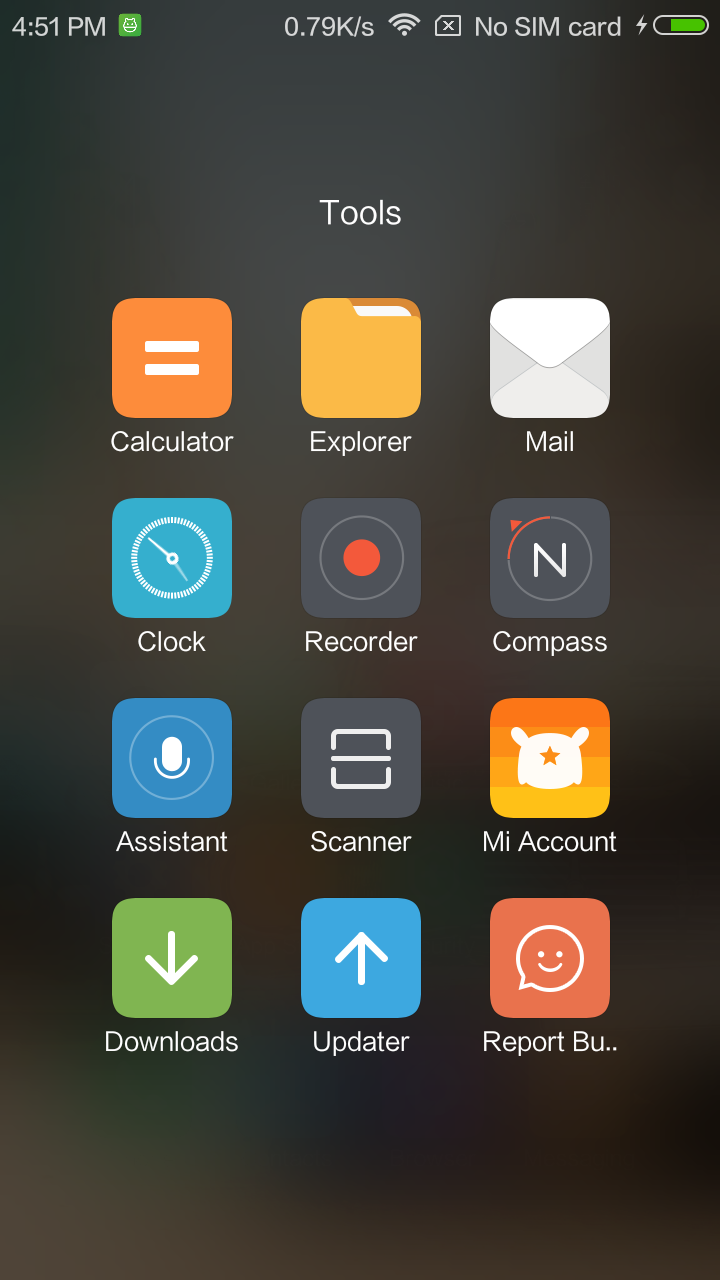Open the Report Bug app
720x1280 pixels.
[x=550, y=958]
